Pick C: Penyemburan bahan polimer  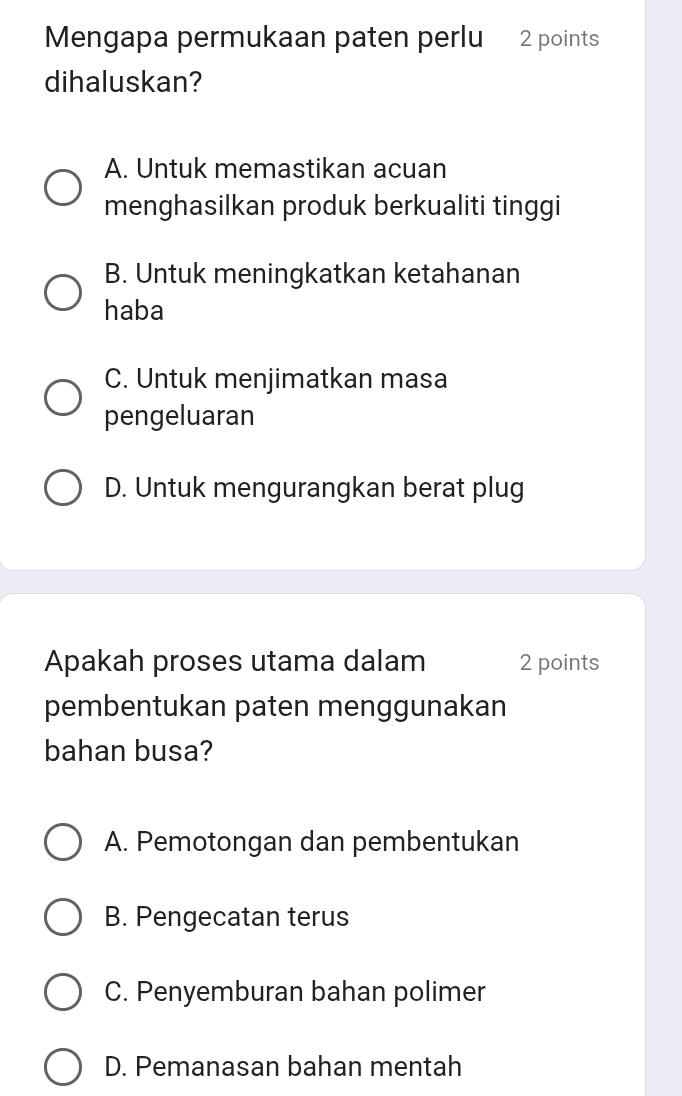pos(63,992)
